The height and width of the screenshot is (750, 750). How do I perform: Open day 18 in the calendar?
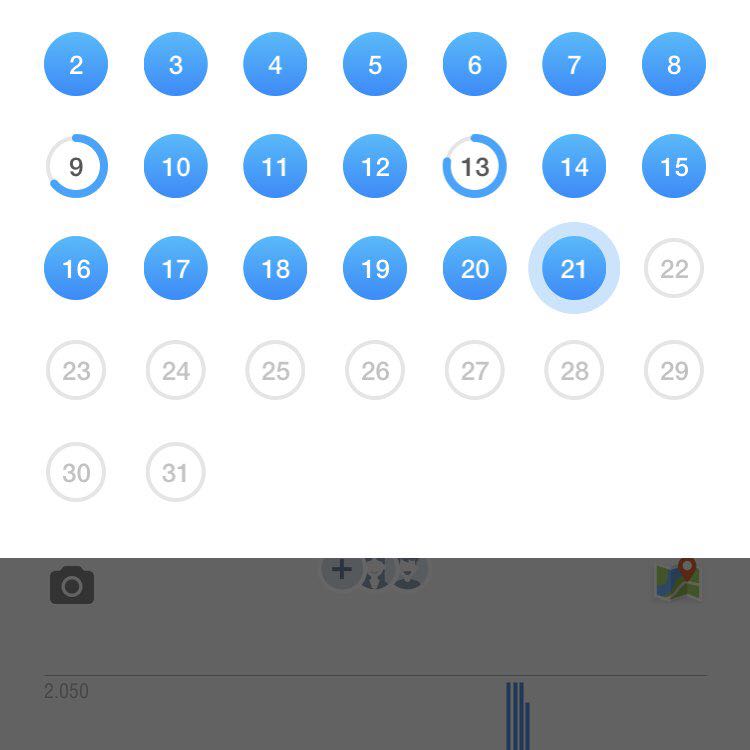click(275, 268)
